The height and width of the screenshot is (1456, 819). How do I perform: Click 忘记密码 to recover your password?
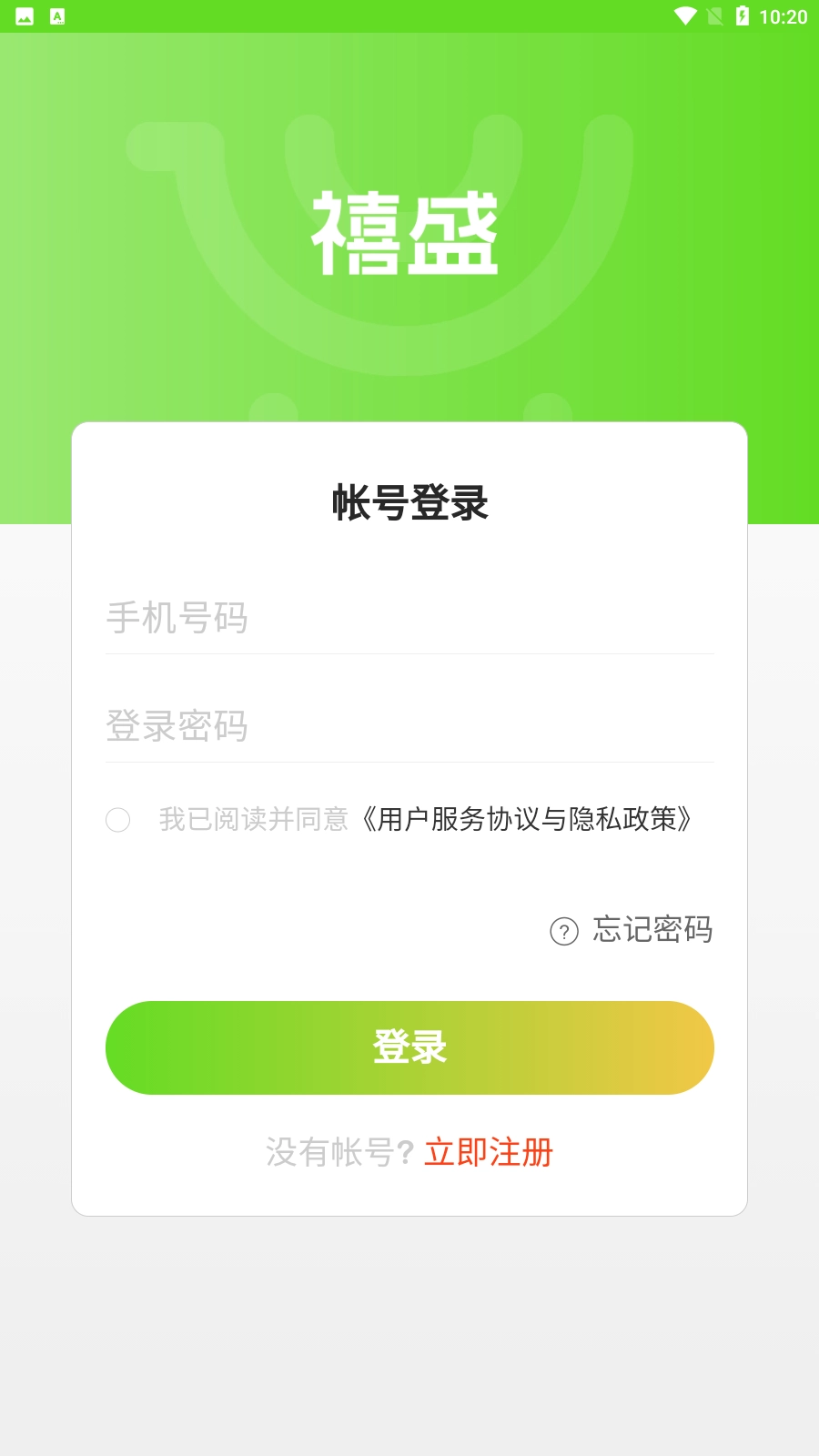[652, 931]
